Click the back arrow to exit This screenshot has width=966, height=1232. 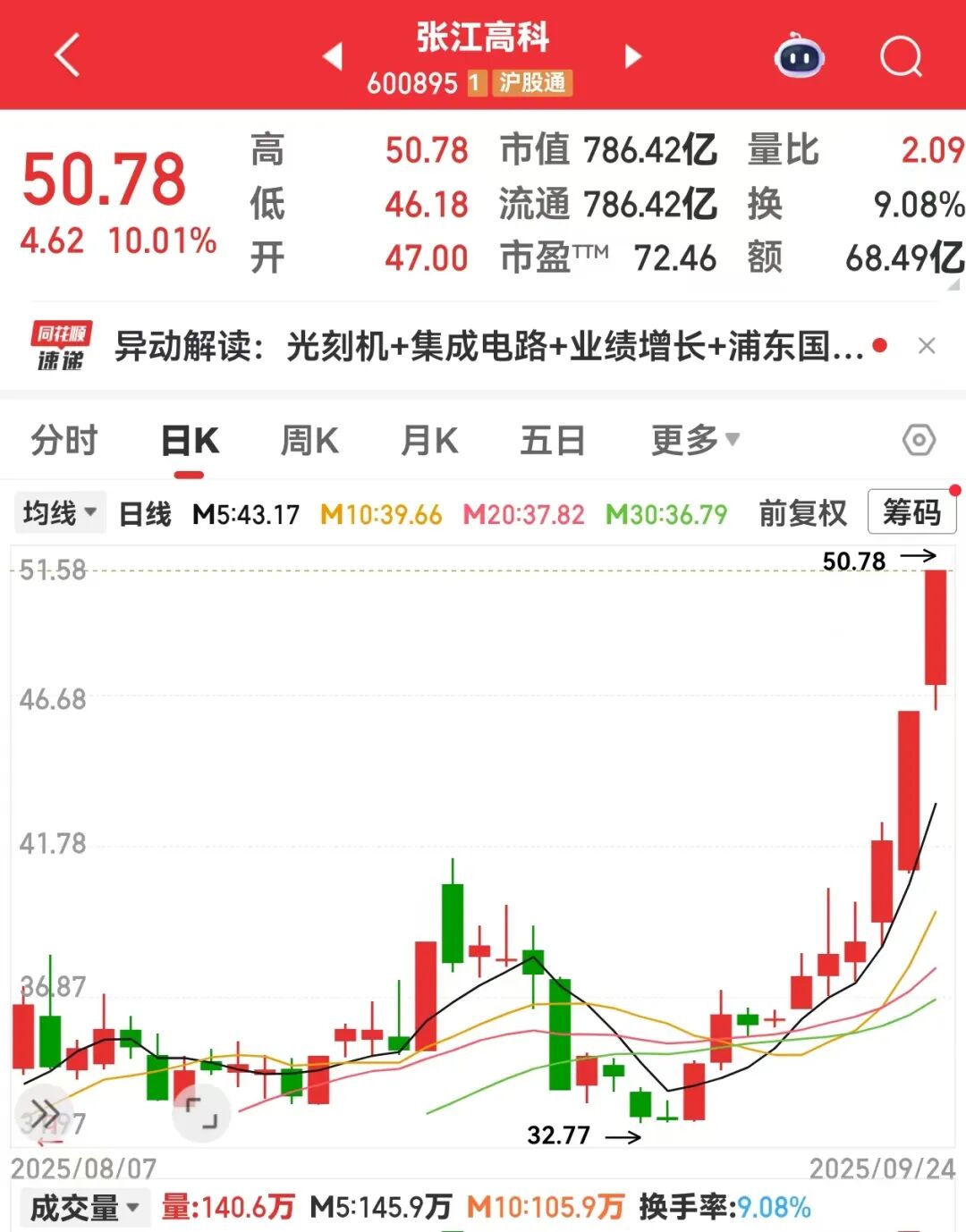pyautogui.click(x=64, y=55)
